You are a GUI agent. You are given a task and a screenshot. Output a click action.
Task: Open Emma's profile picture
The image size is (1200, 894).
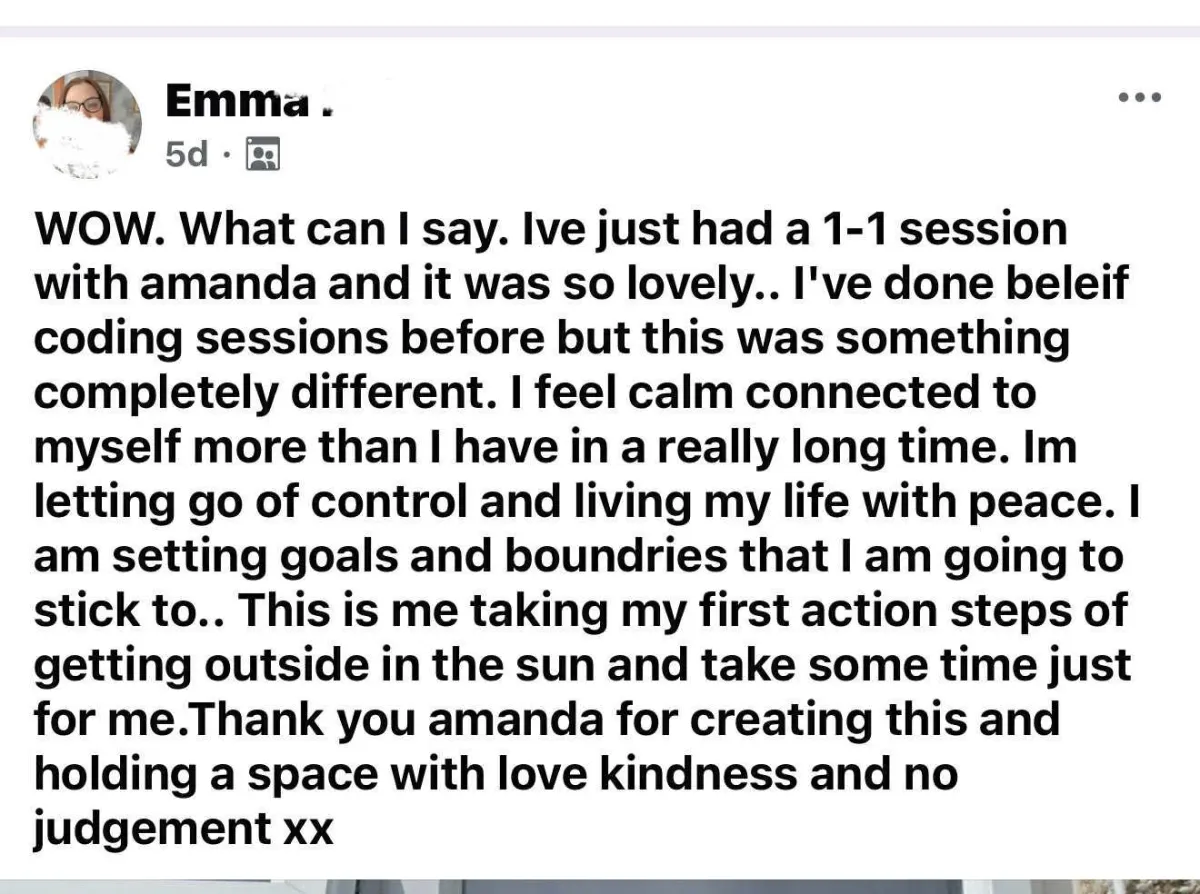pos(87,125)
